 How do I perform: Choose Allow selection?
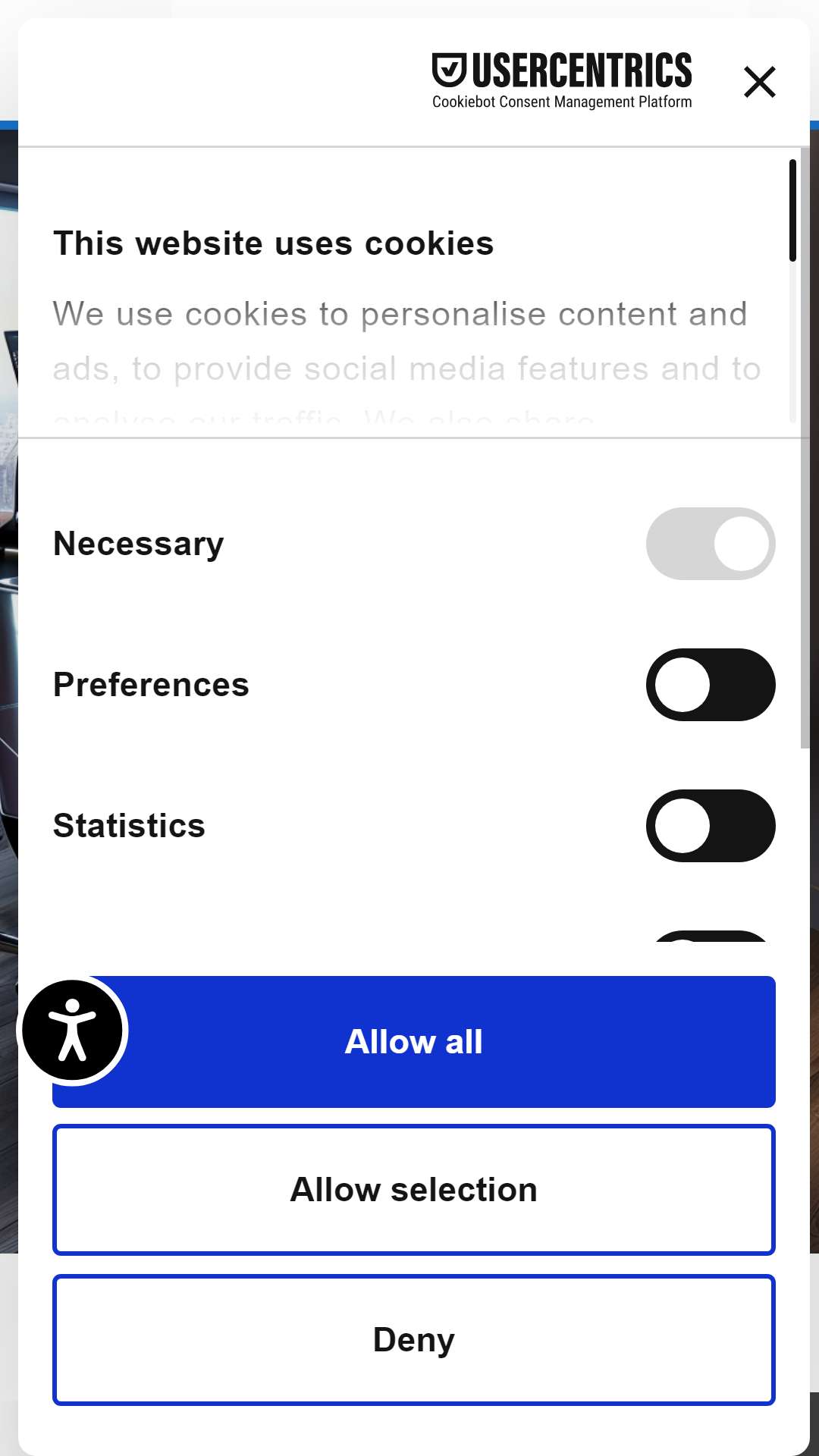click(x=414, y=1190)
